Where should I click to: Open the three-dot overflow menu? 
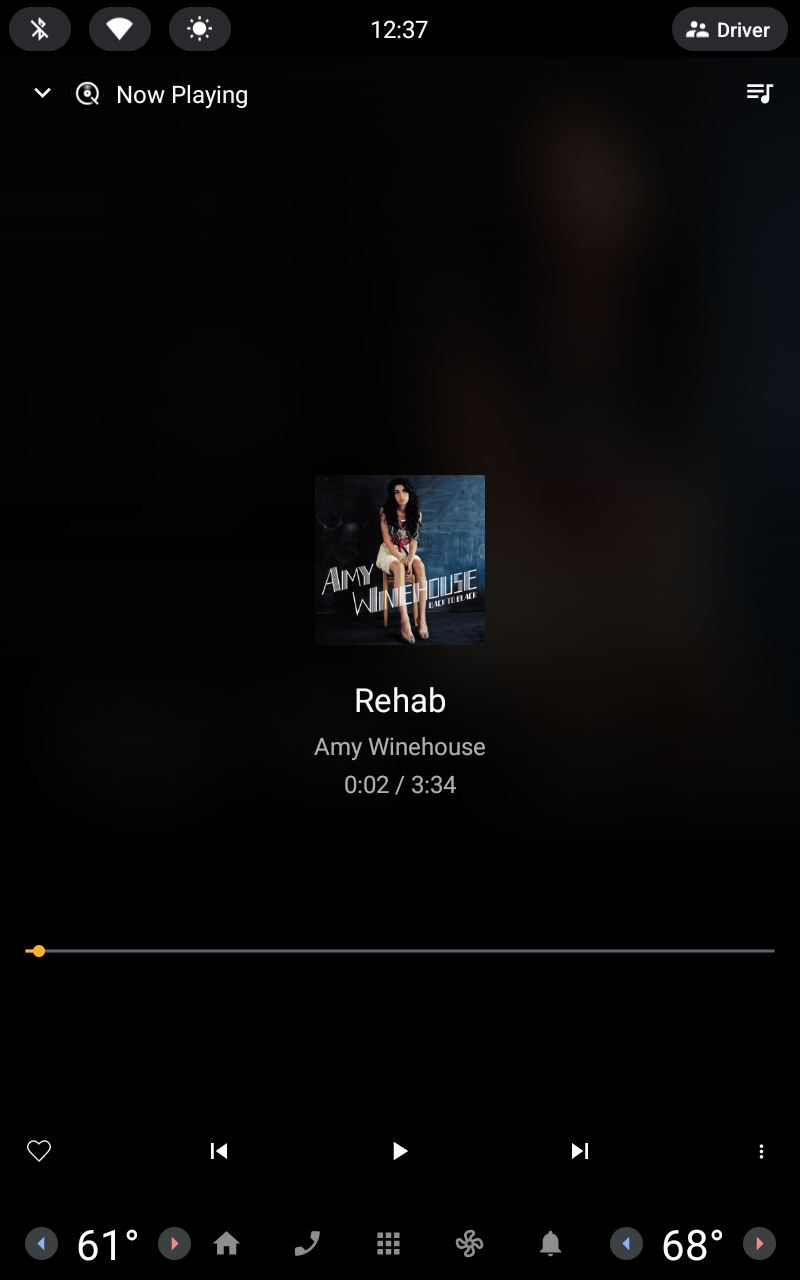tap(761, 1151)
